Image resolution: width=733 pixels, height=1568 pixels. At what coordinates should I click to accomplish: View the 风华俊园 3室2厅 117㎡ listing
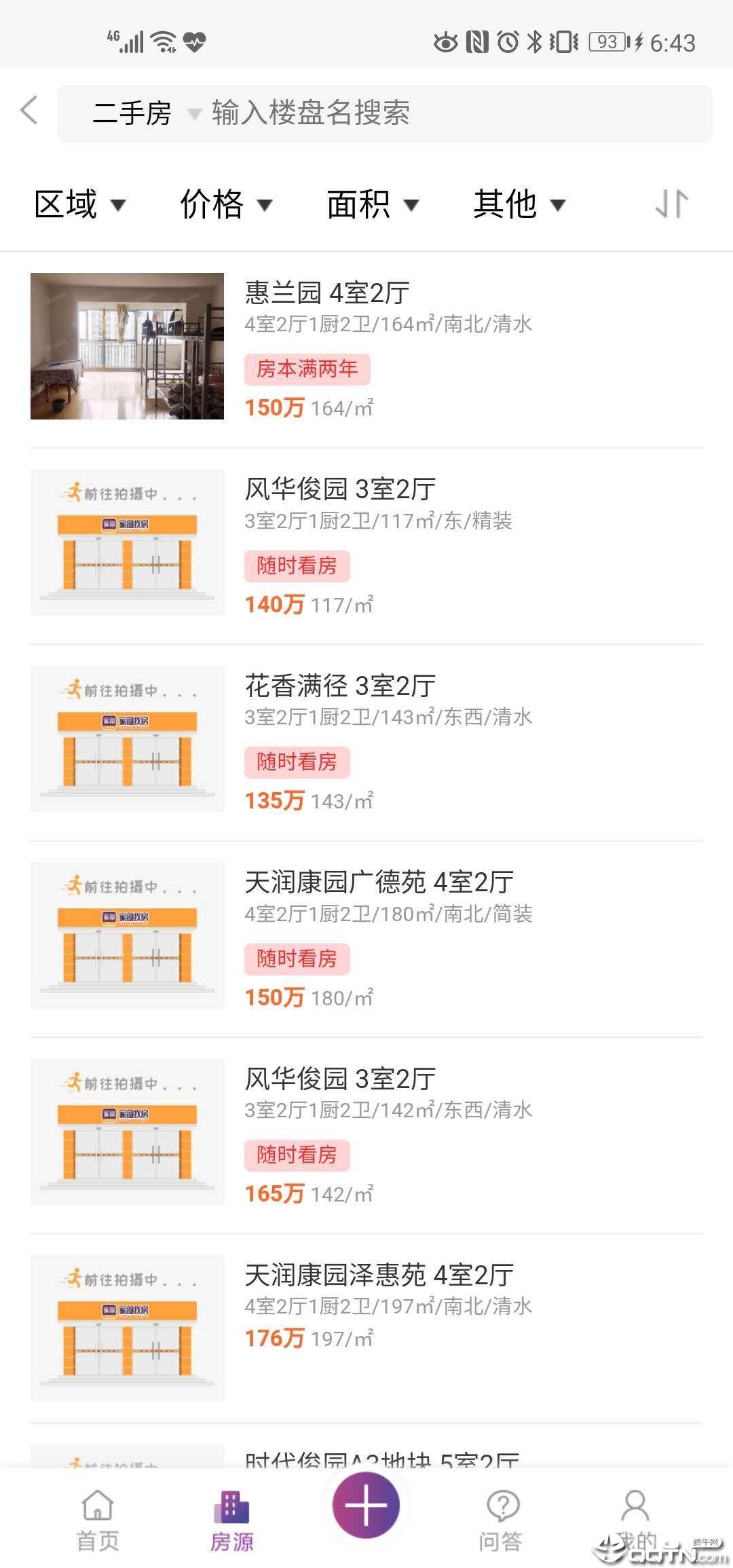click(366, 543)
